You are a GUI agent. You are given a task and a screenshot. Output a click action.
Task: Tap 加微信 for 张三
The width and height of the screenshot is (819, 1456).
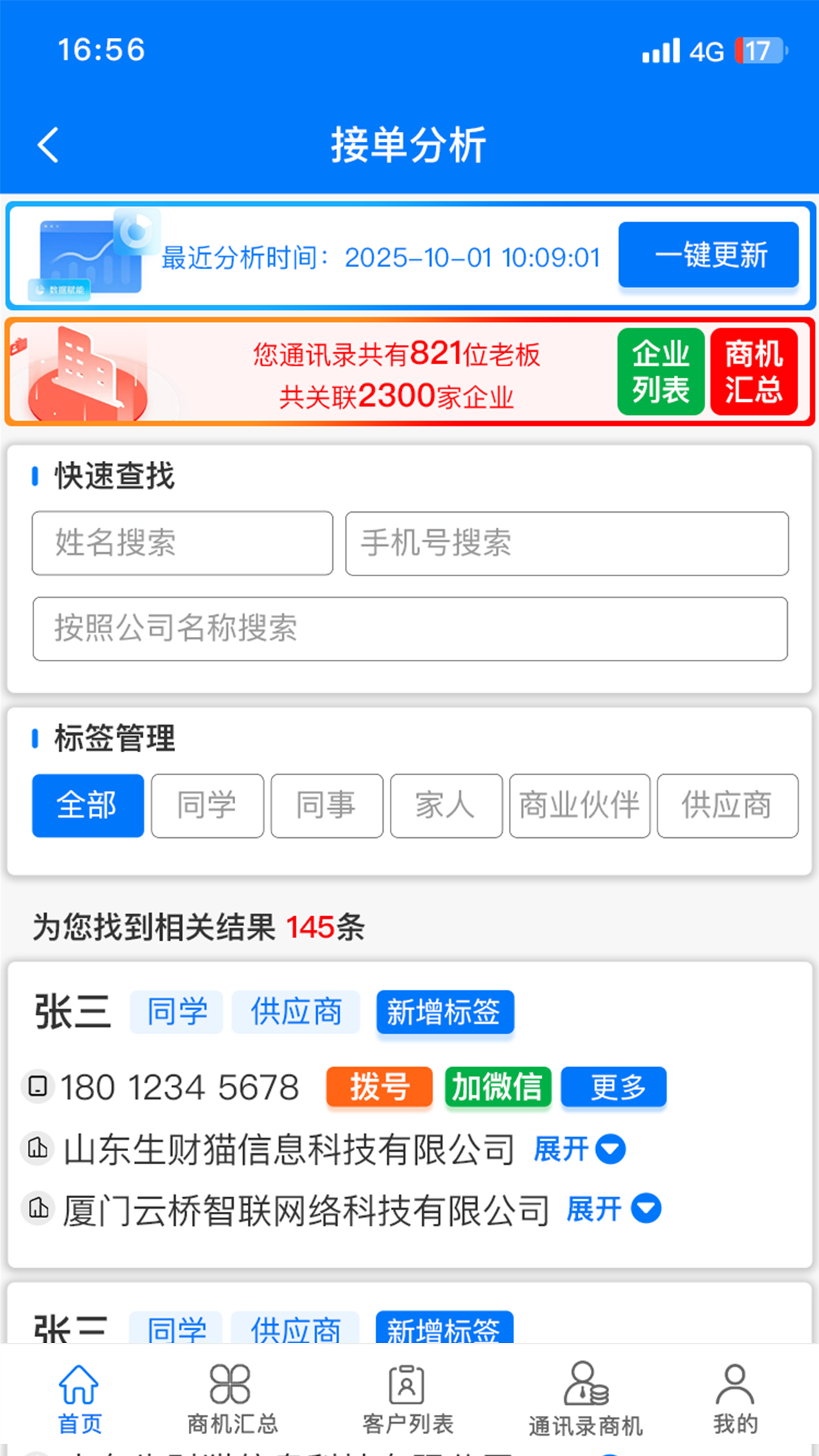point(497,1087)
